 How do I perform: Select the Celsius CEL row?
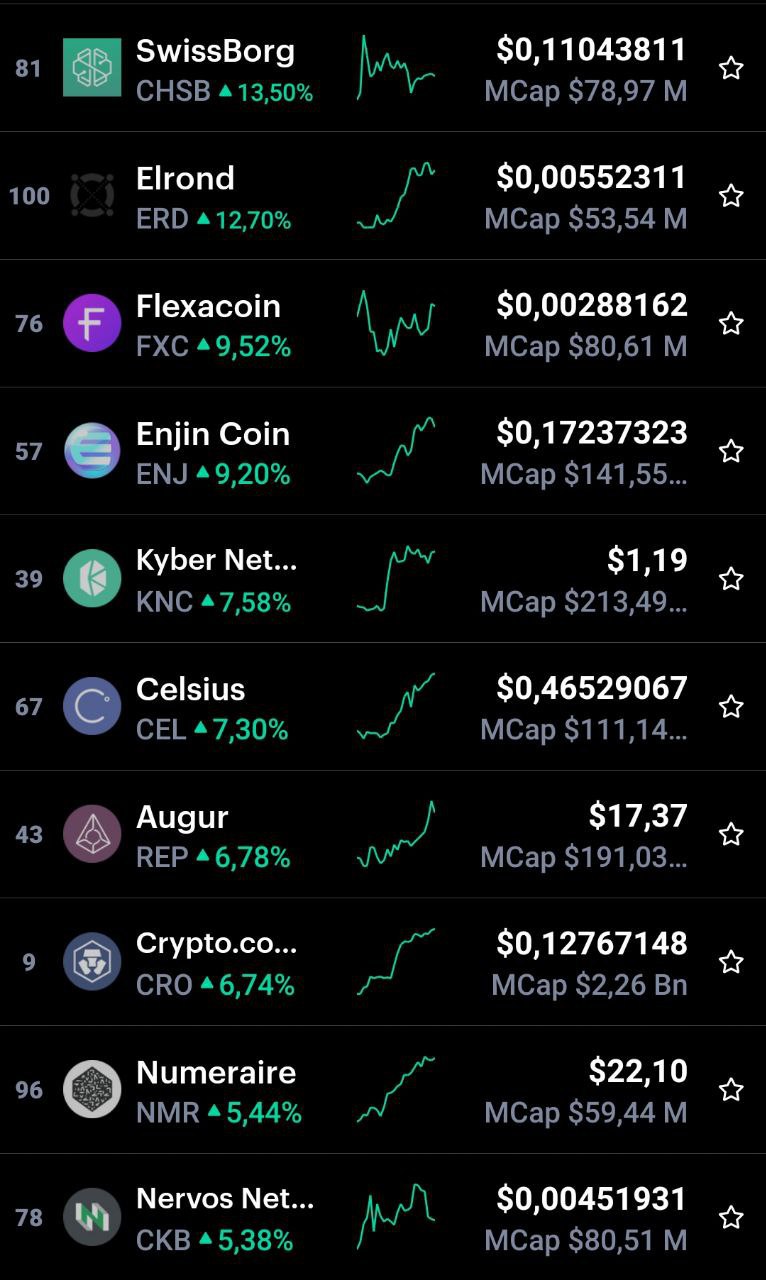pos(383,707)
